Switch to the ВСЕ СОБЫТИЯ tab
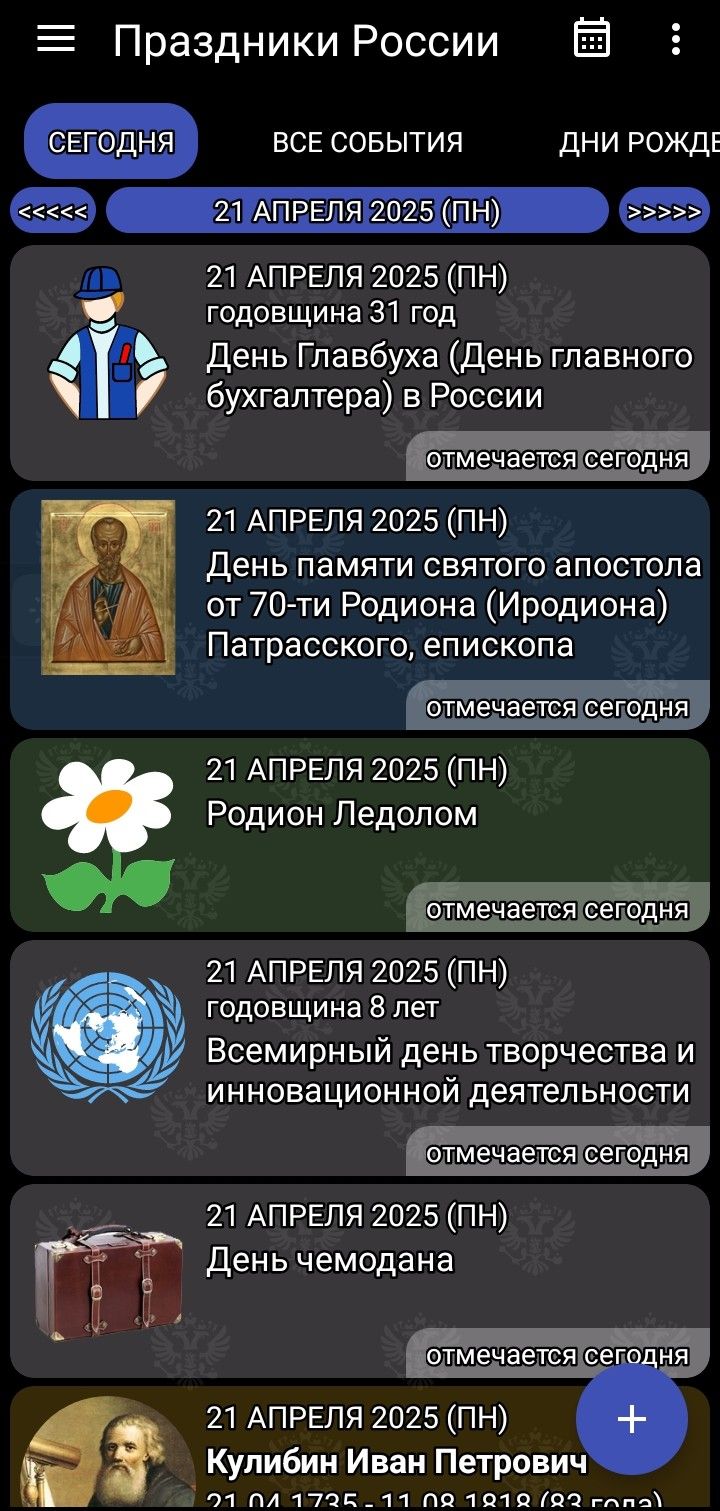 click(x=367, y=142)
